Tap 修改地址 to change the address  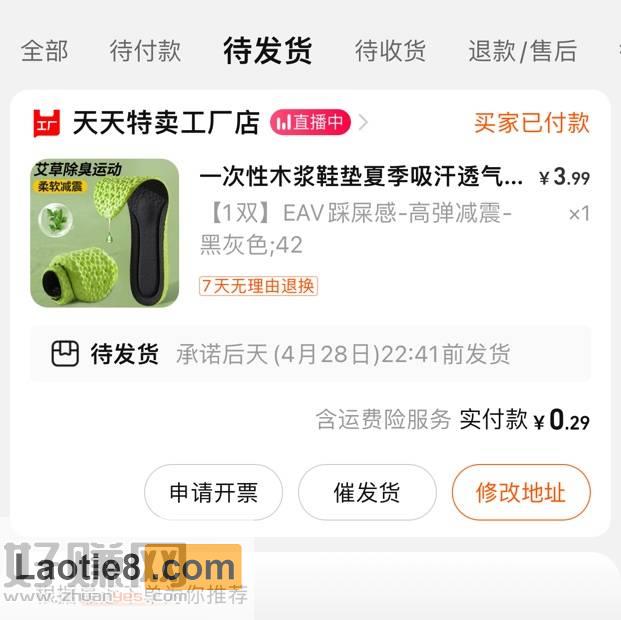(x=520, y=492)
